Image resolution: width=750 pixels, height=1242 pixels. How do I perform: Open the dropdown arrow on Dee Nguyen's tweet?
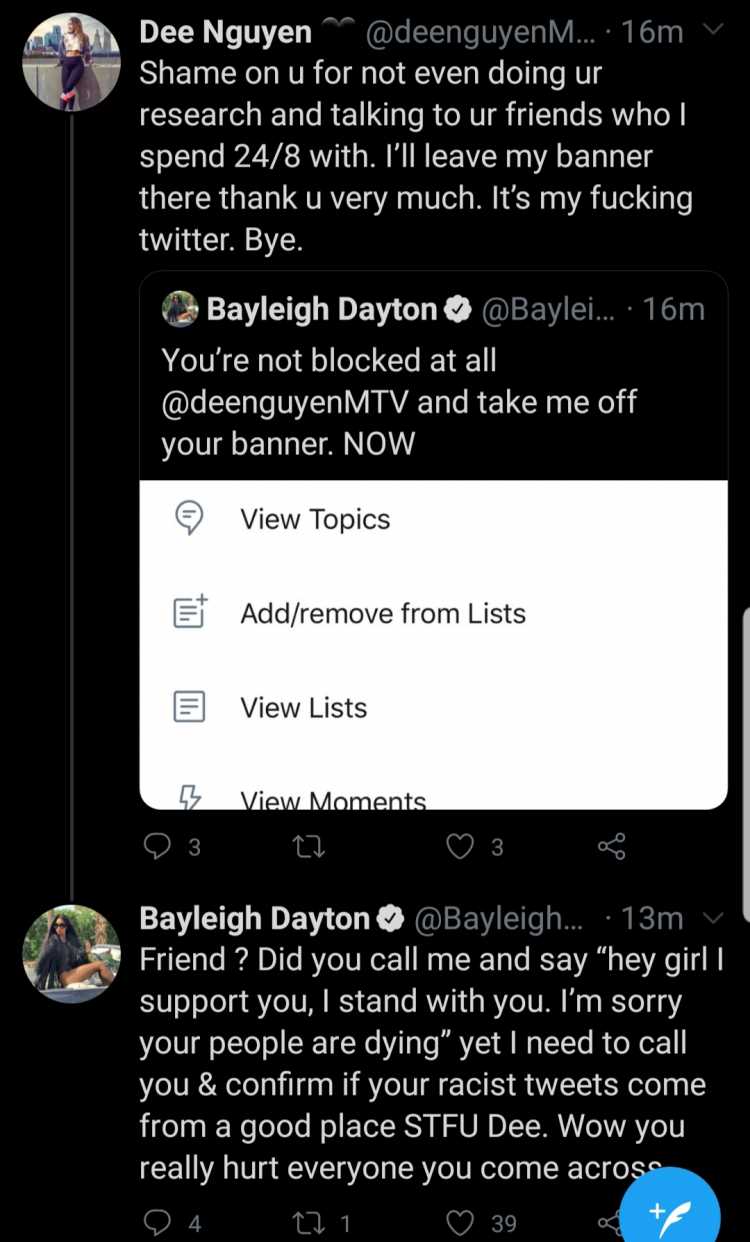coord(714,30)
